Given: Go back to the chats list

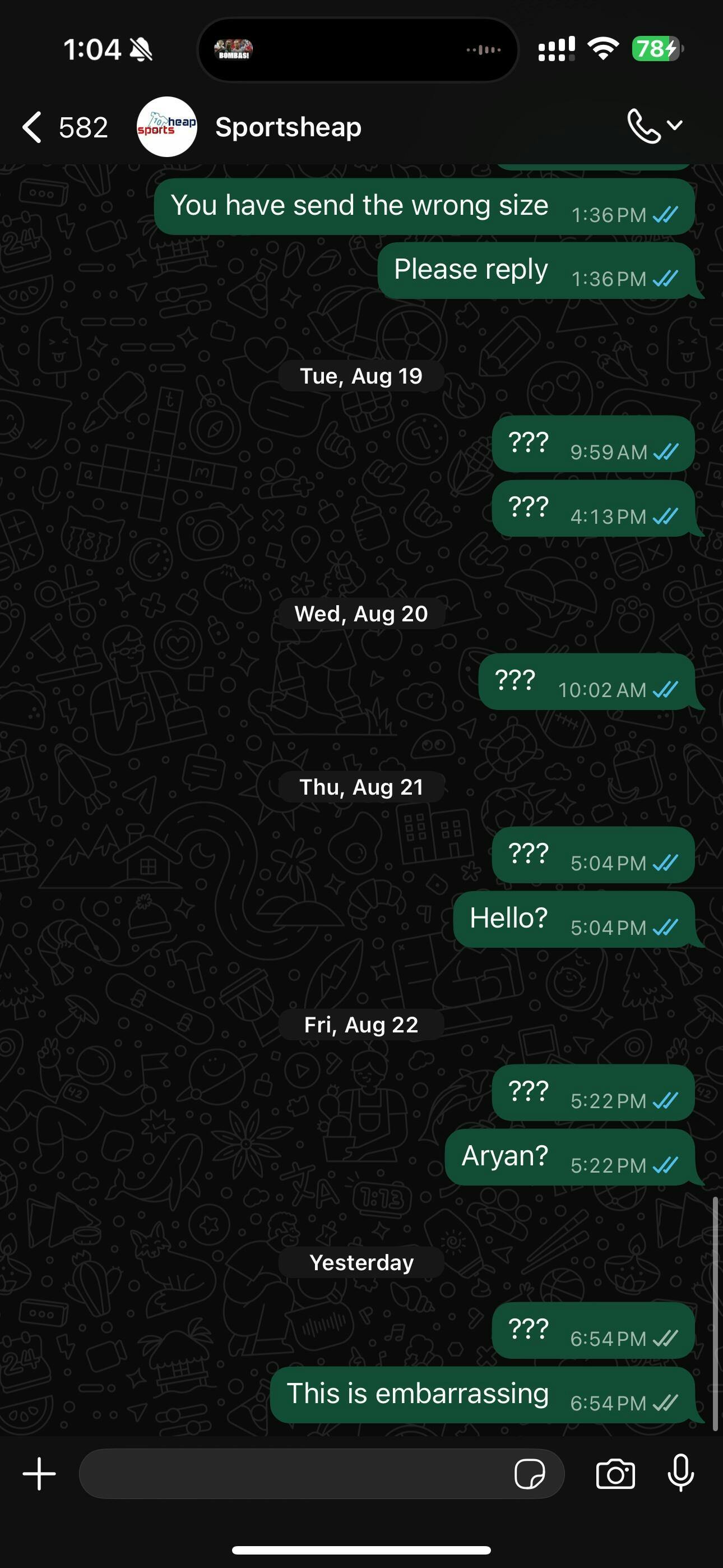Looking at the screenshot, I should click(64, 127).
